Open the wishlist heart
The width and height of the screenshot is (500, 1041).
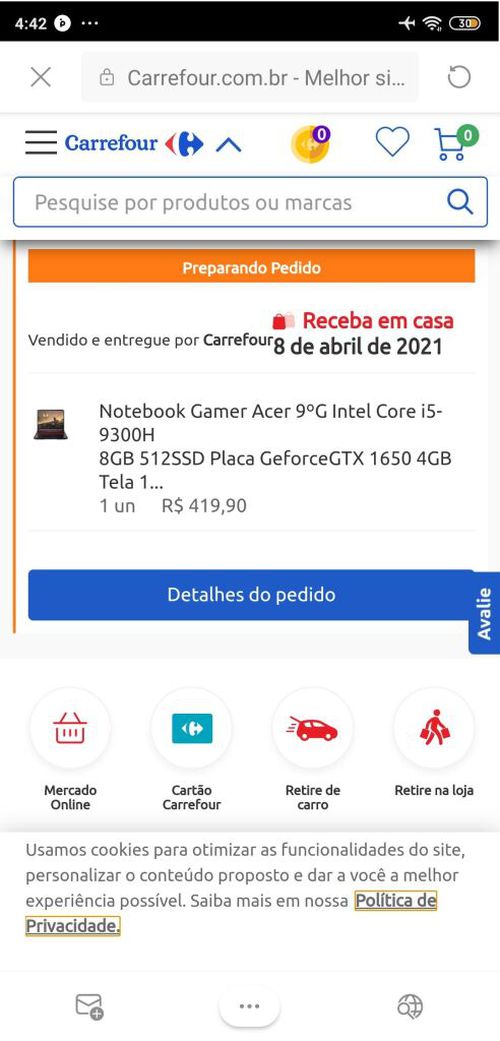(x=392, y=142)
